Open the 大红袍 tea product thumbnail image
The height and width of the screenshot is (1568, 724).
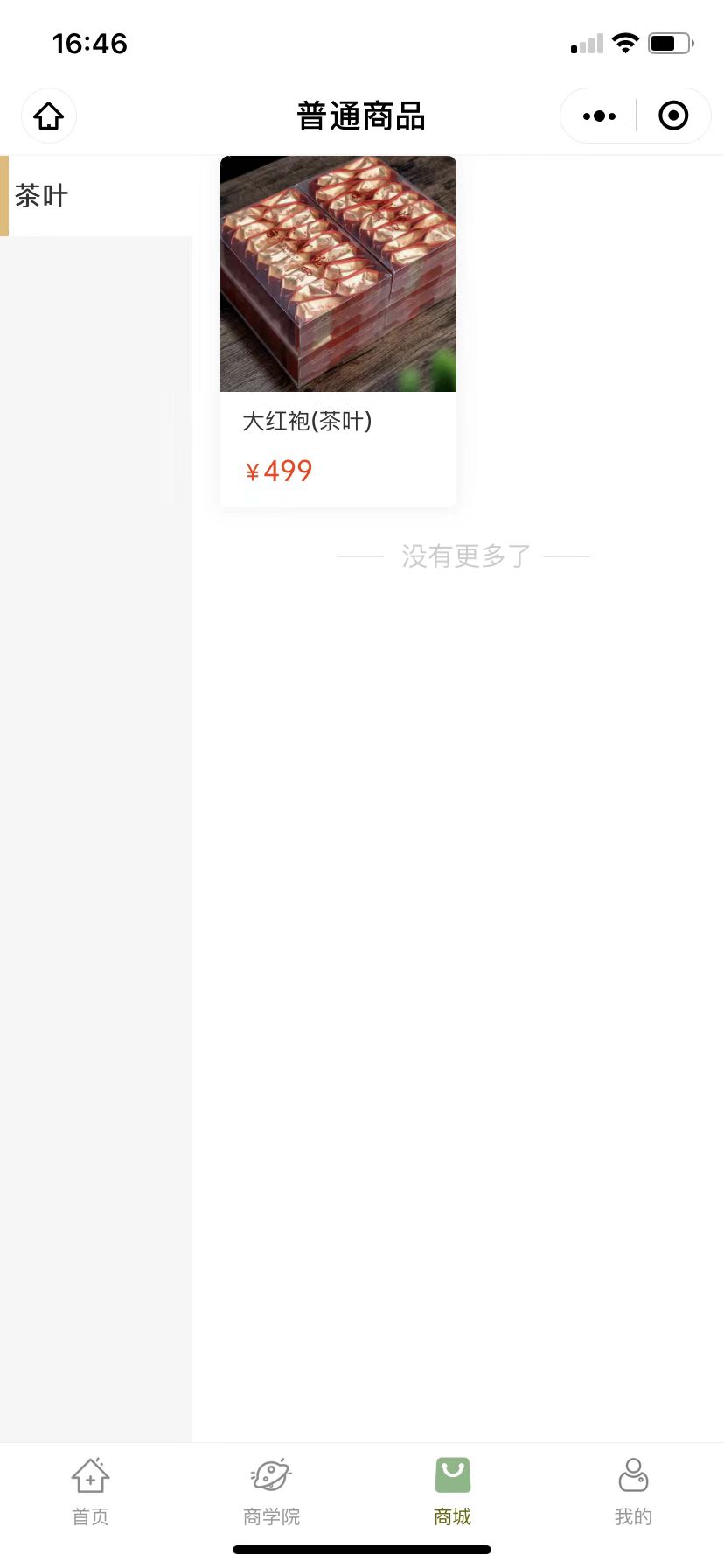[x=338, y=273]
